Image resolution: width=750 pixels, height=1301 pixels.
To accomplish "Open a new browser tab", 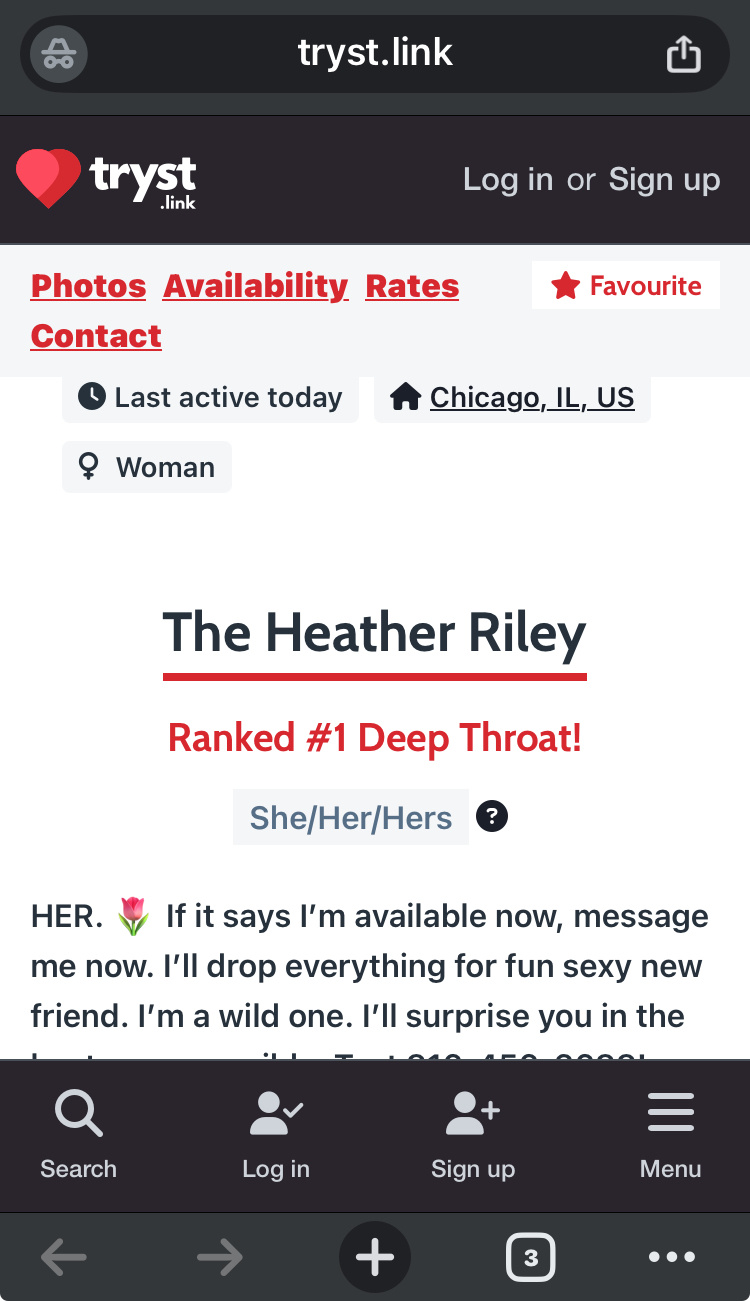I will (375, 1257).
